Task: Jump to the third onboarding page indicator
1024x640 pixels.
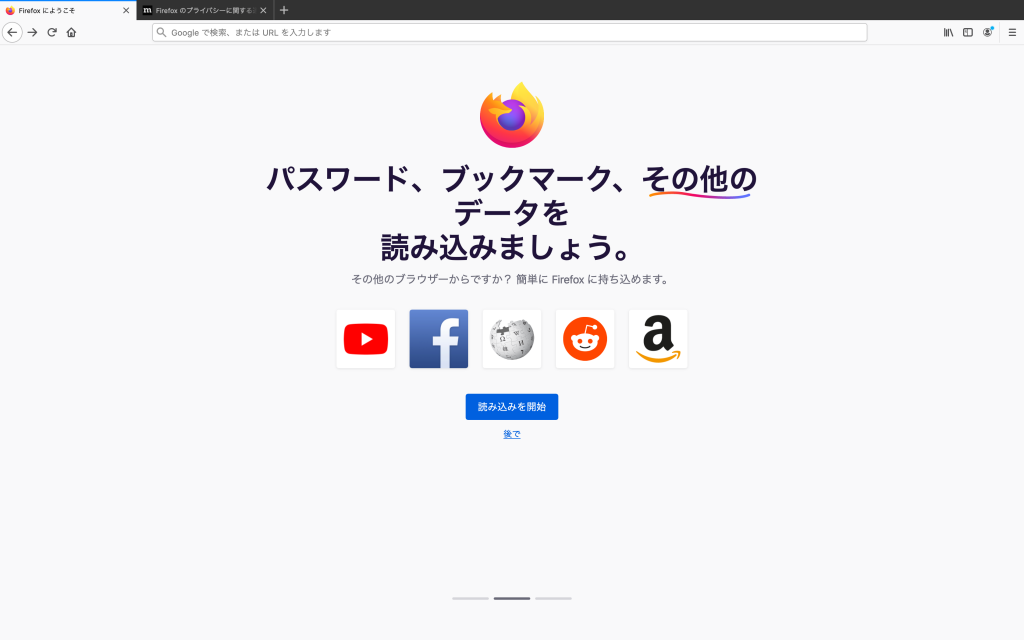Action: (553, 598)
